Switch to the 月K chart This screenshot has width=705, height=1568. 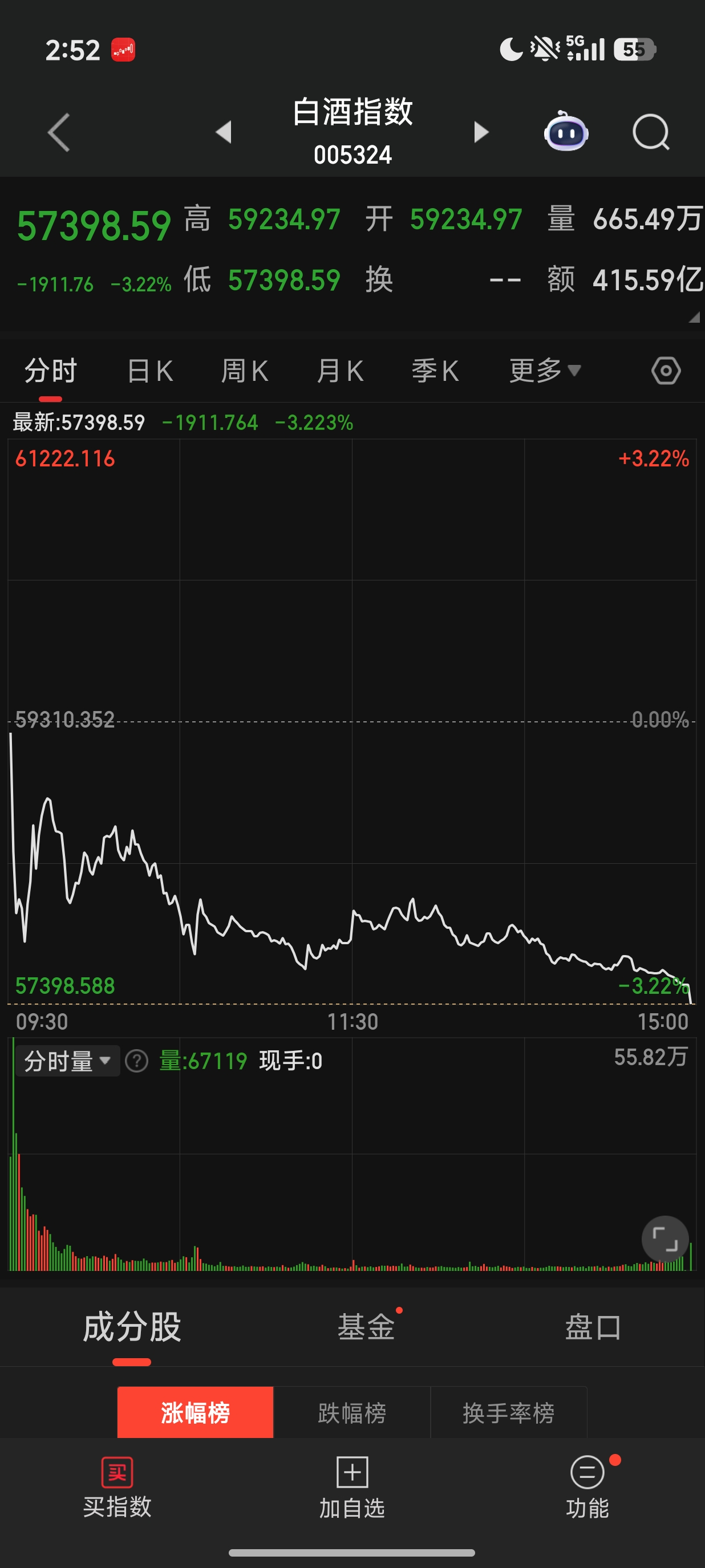(340, 371)
